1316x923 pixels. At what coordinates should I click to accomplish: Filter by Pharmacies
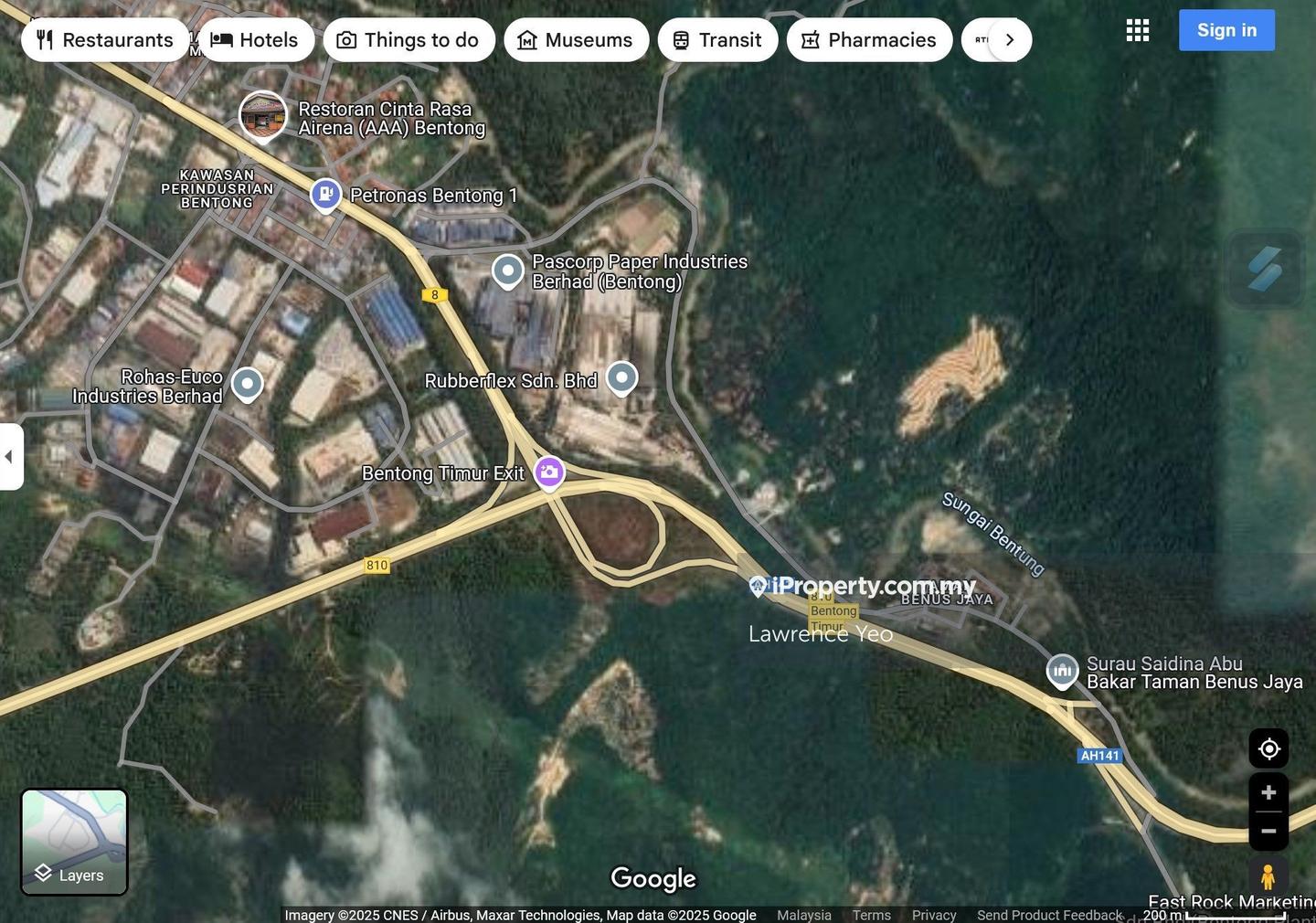869,40
